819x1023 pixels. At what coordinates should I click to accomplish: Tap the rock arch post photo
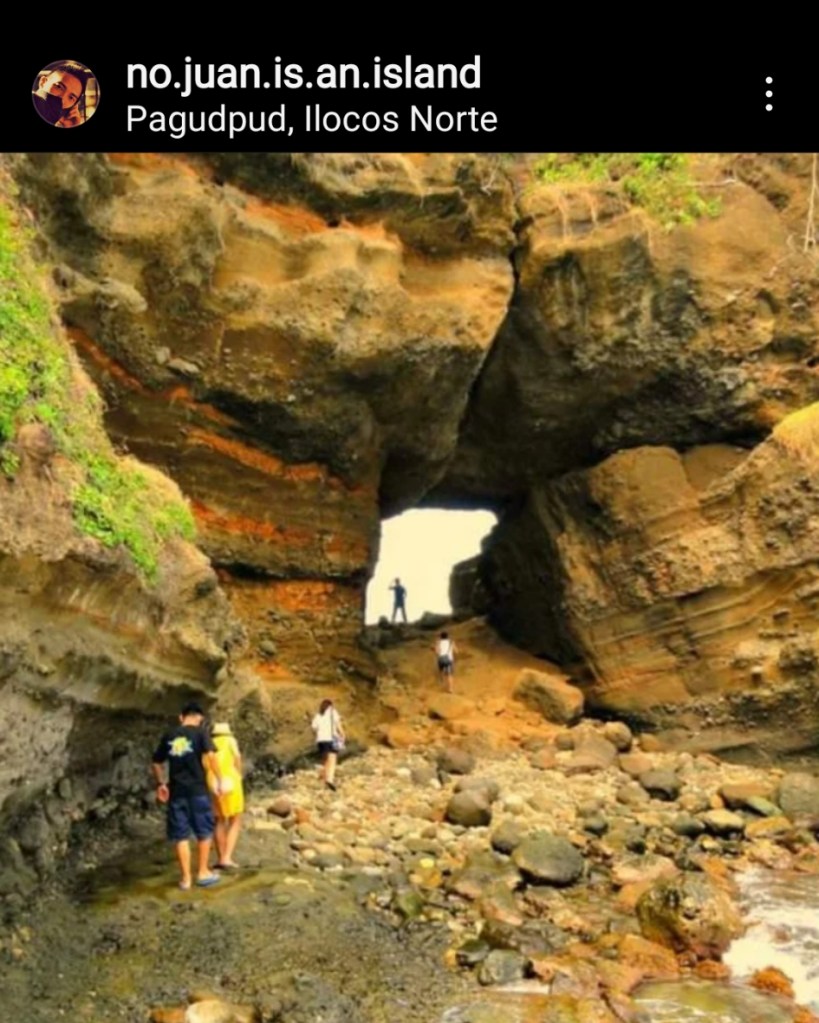(x=410, y=588)
